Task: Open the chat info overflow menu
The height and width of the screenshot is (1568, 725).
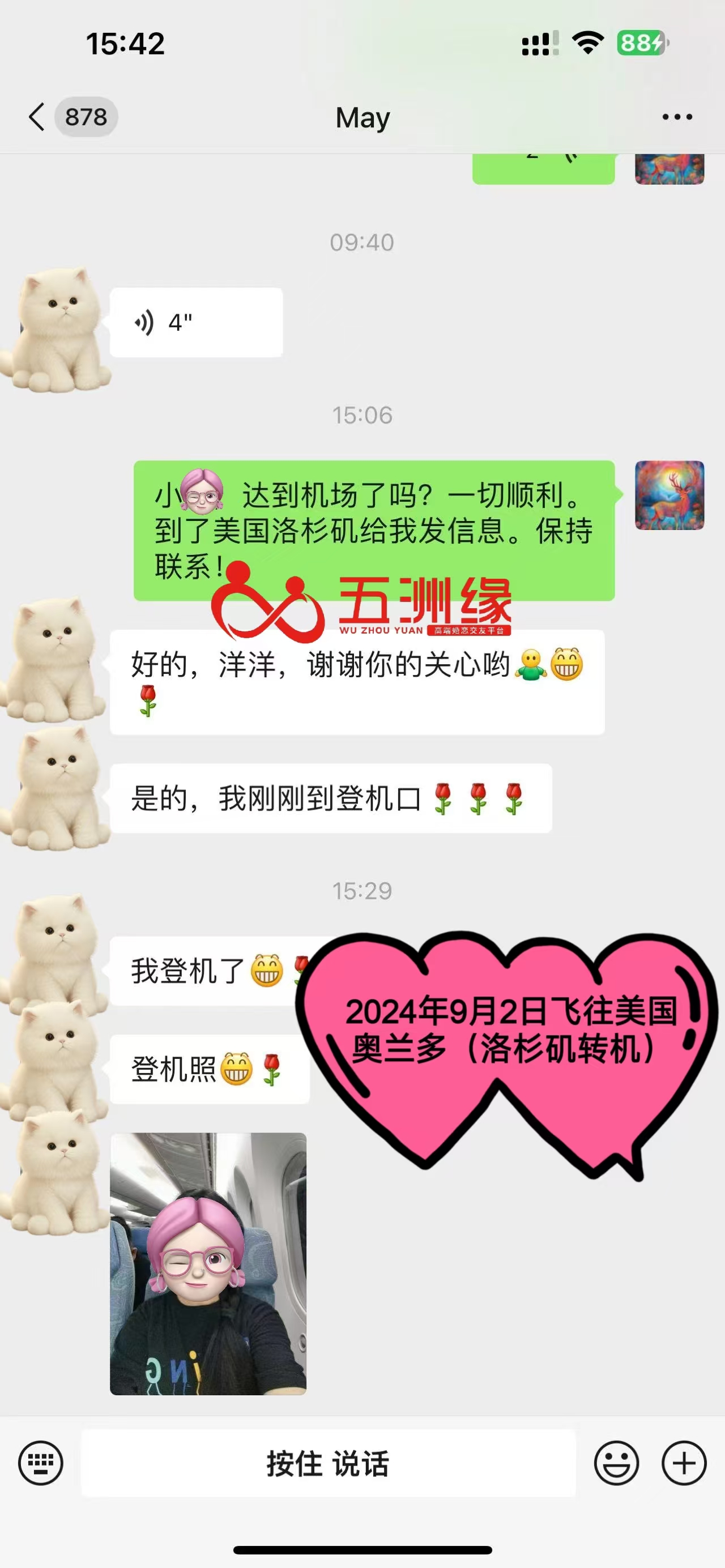Action: pyautogui.click(x=677, y=117)
